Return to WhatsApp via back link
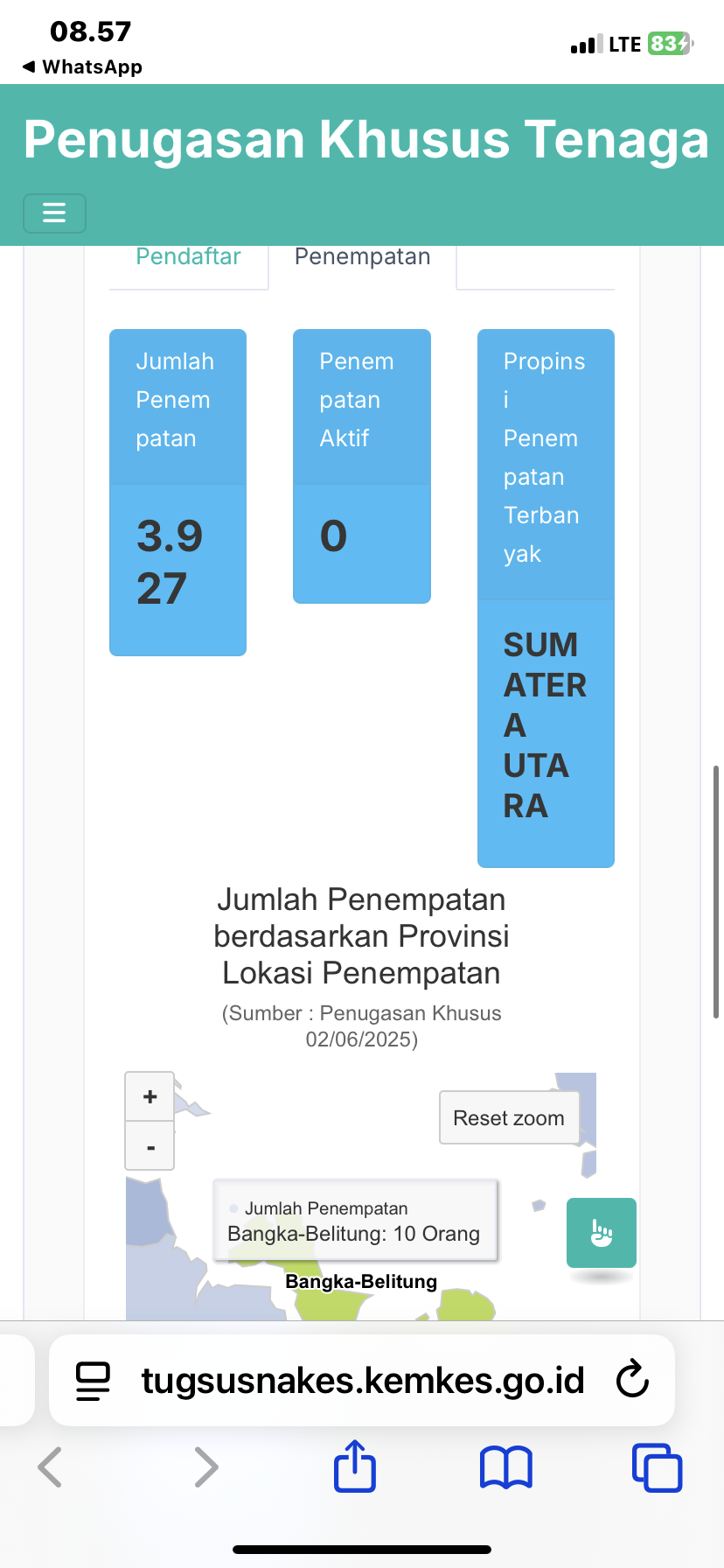 [82, 66]
